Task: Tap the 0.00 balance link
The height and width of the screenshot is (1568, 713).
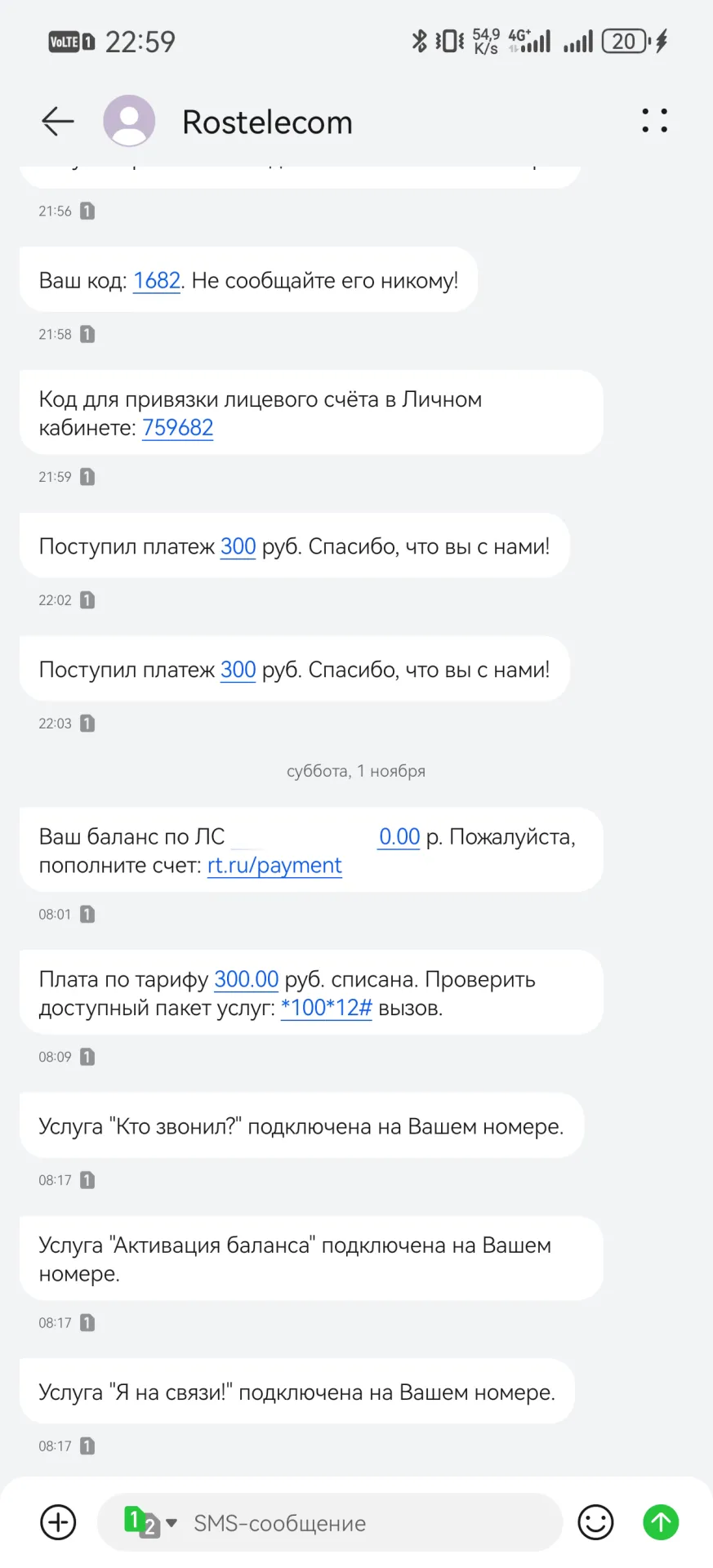Action: click(399, 837)
